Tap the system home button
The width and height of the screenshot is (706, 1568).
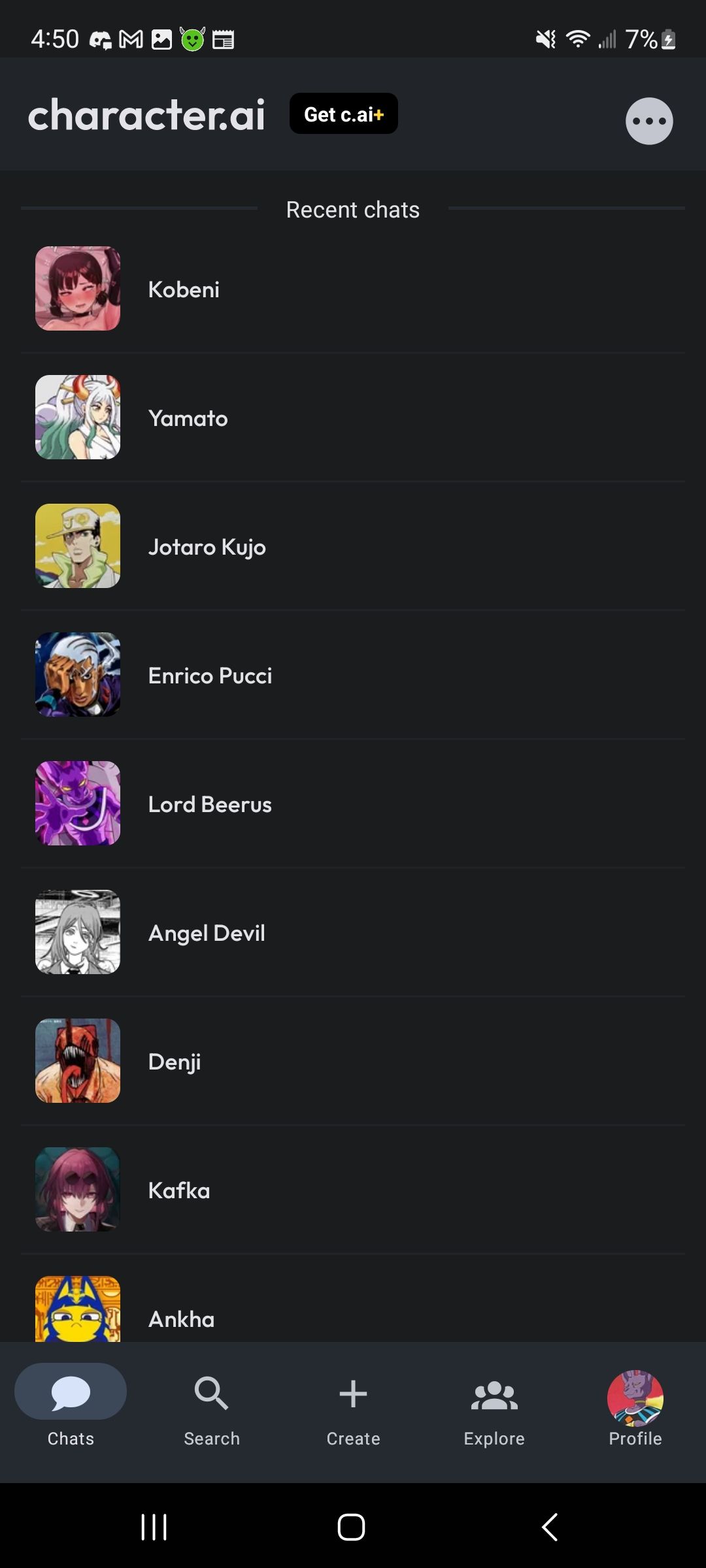(x=351, y=1527)
